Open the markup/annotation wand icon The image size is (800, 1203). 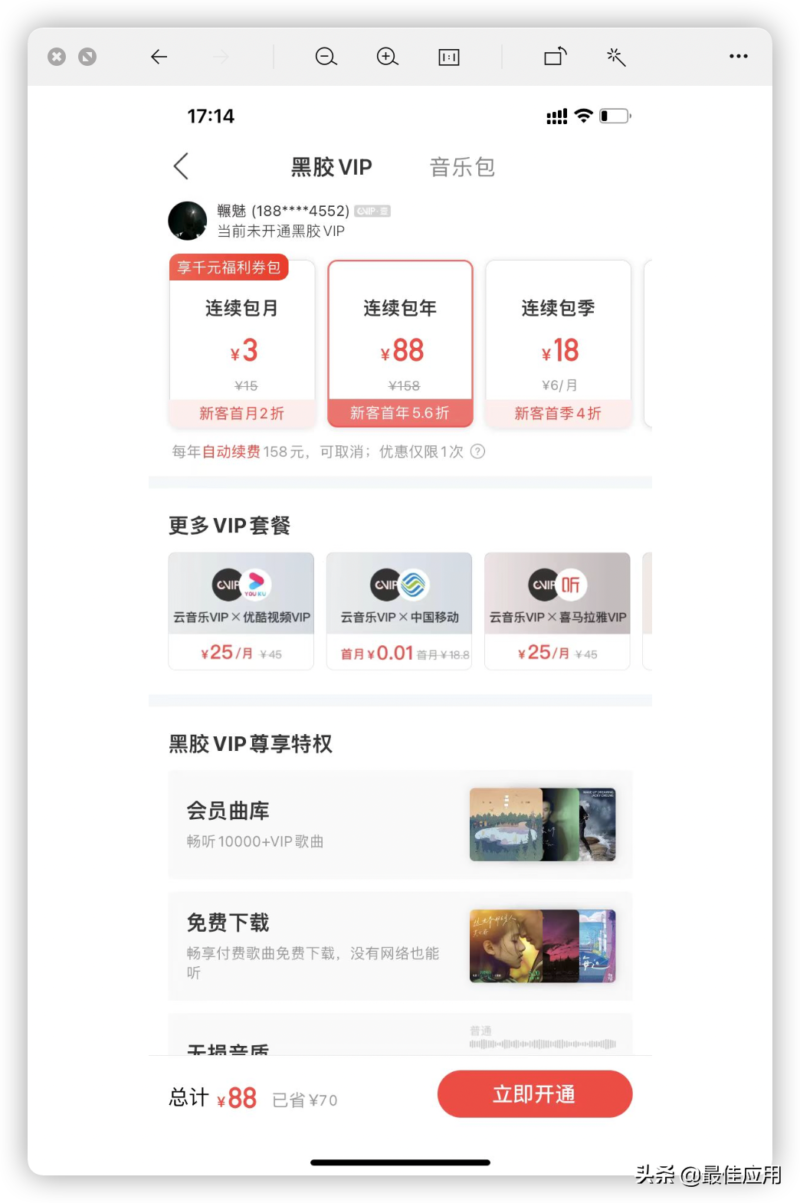point(616,57)
